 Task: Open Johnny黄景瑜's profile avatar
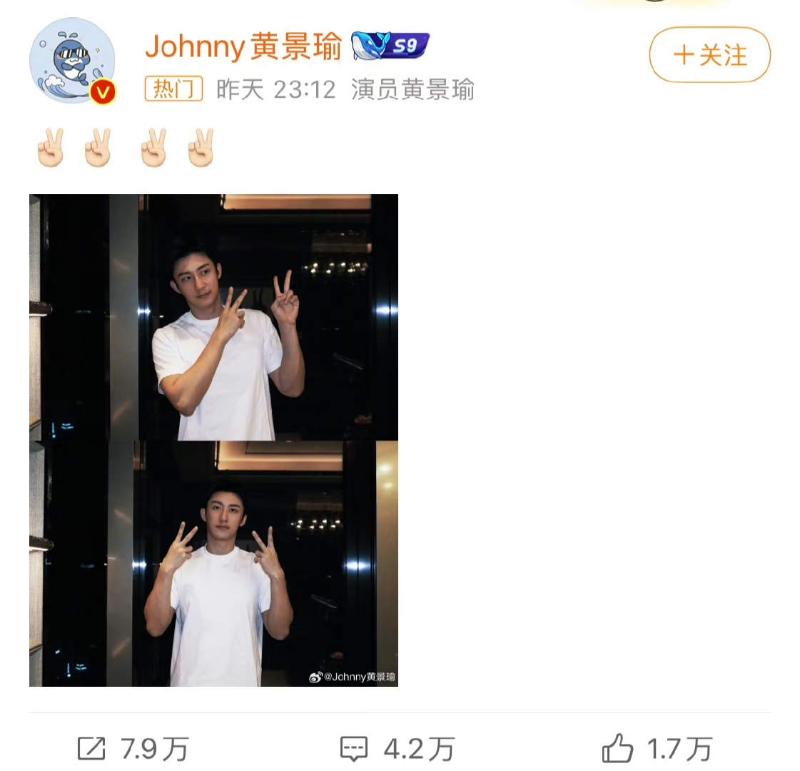click(73, 60)
